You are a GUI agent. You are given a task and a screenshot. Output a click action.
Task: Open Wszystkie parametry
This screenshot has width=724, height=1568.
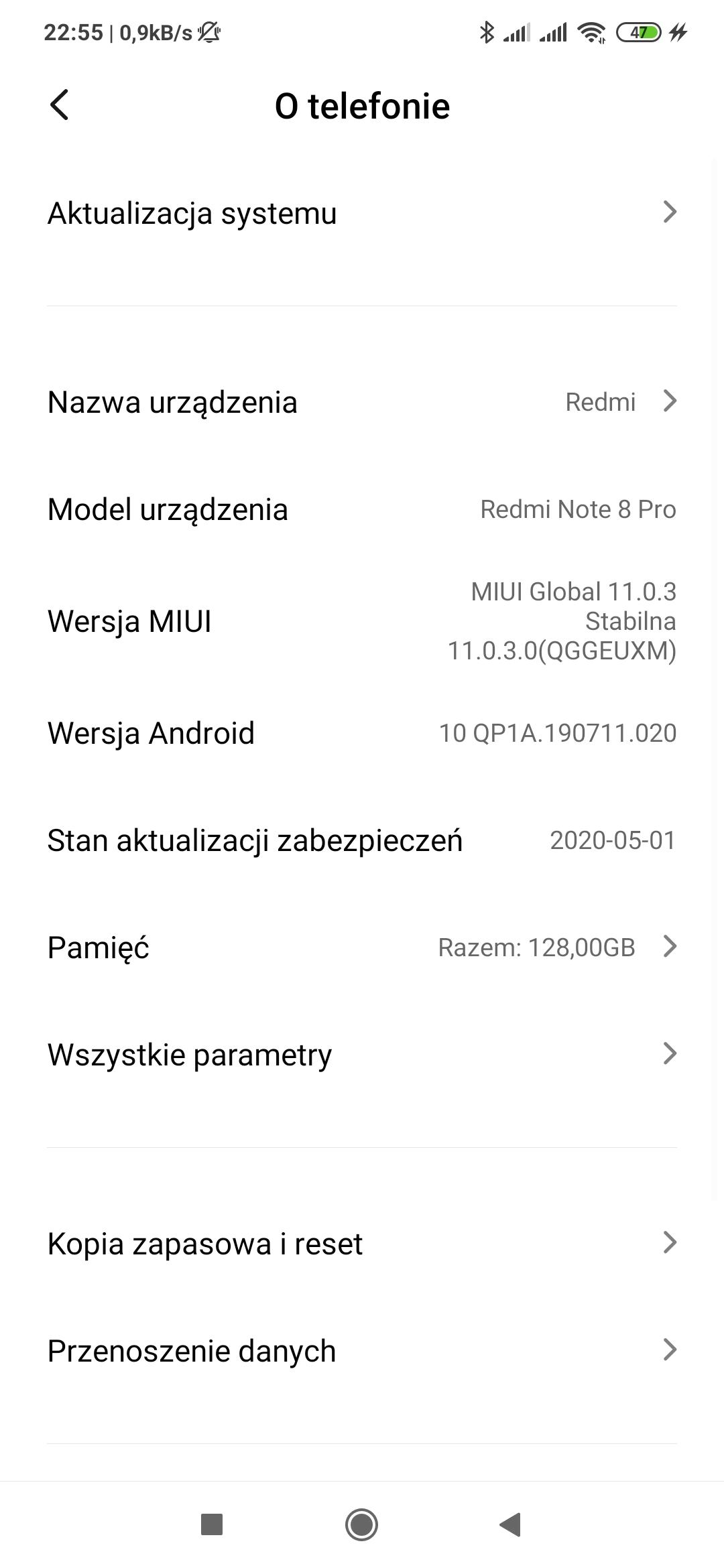(x=362, y=1055)
